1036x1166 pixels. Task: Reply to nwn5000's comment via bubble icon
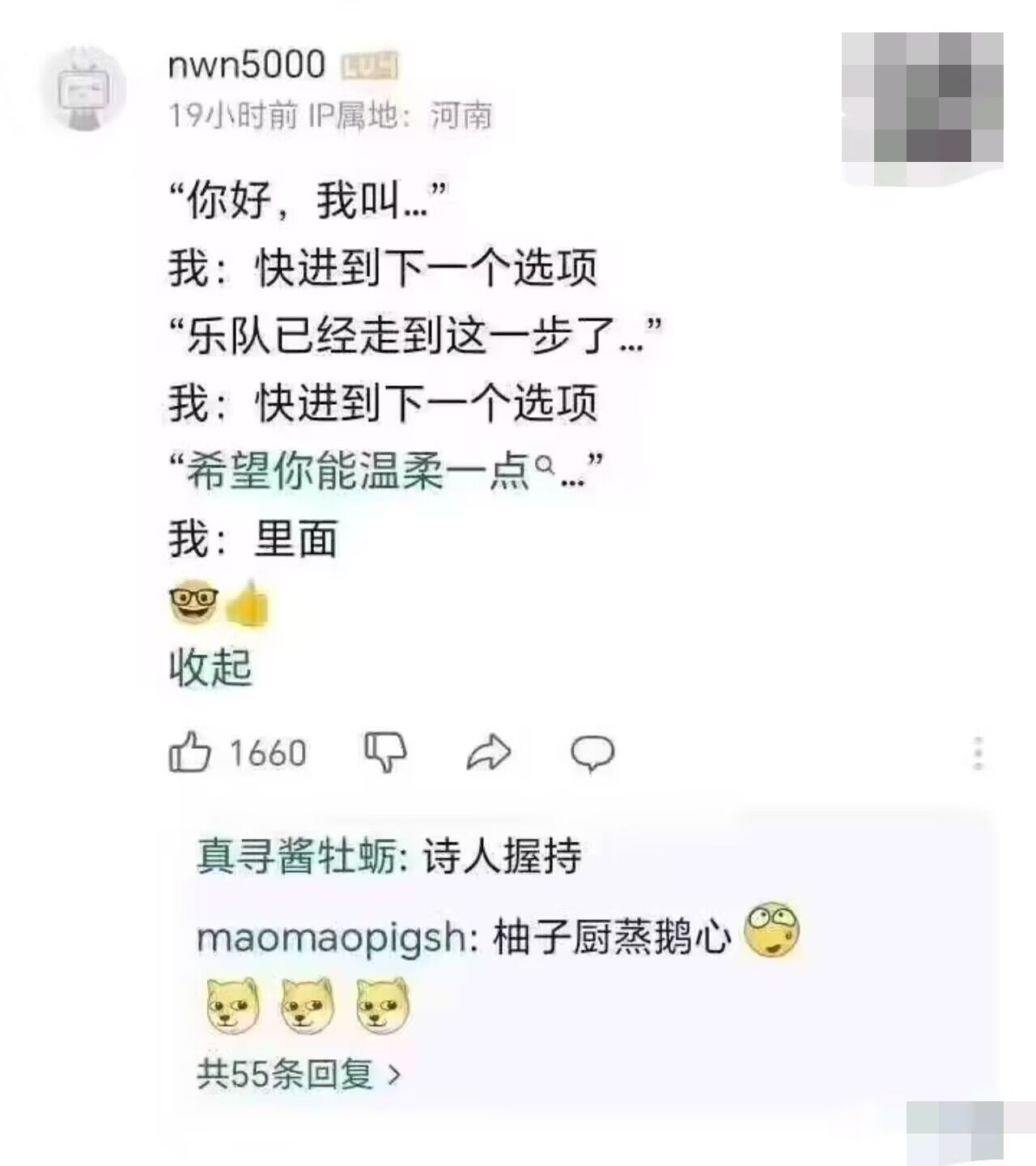(592, 752)
